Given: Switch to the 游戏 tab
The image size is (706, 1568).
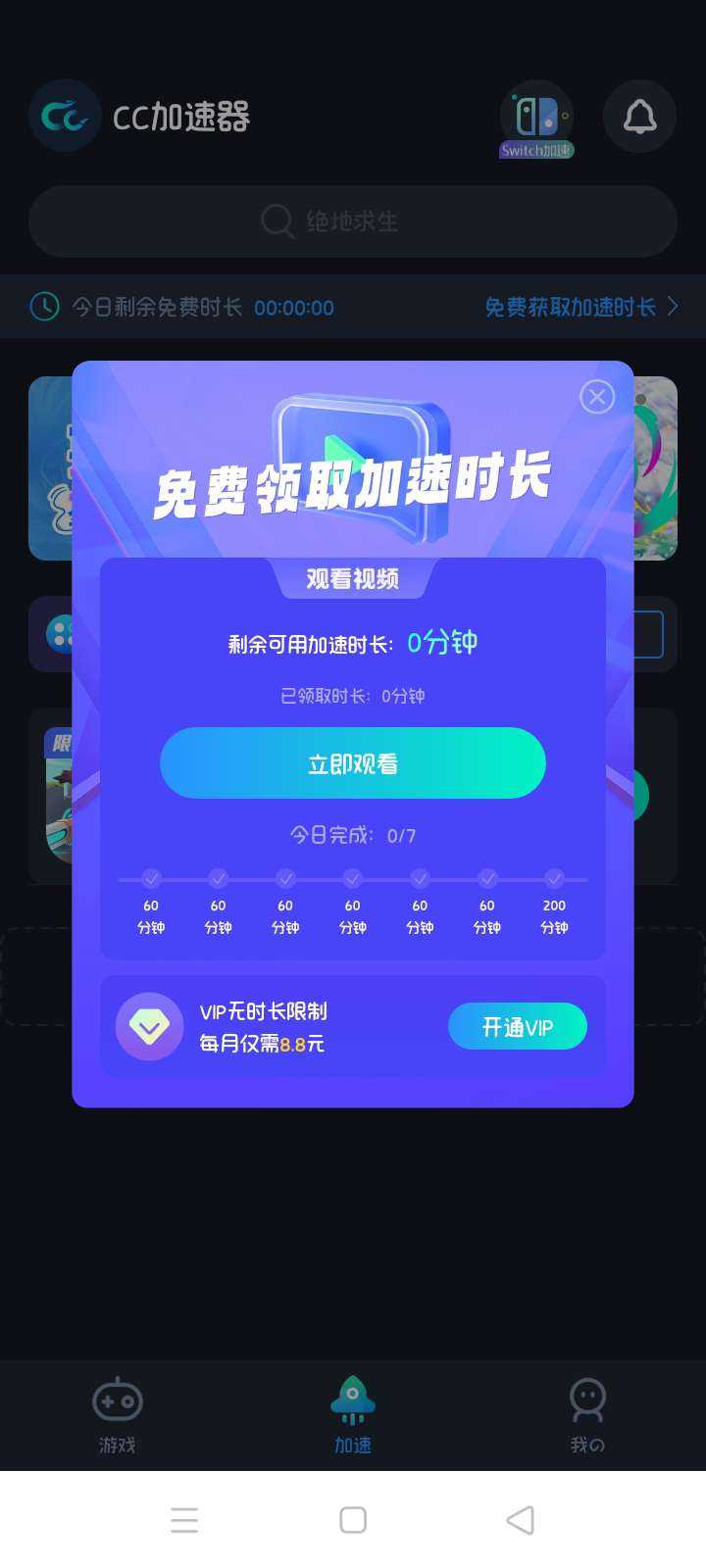Looking at the screenshot, I should click(x=118, y=1415).
